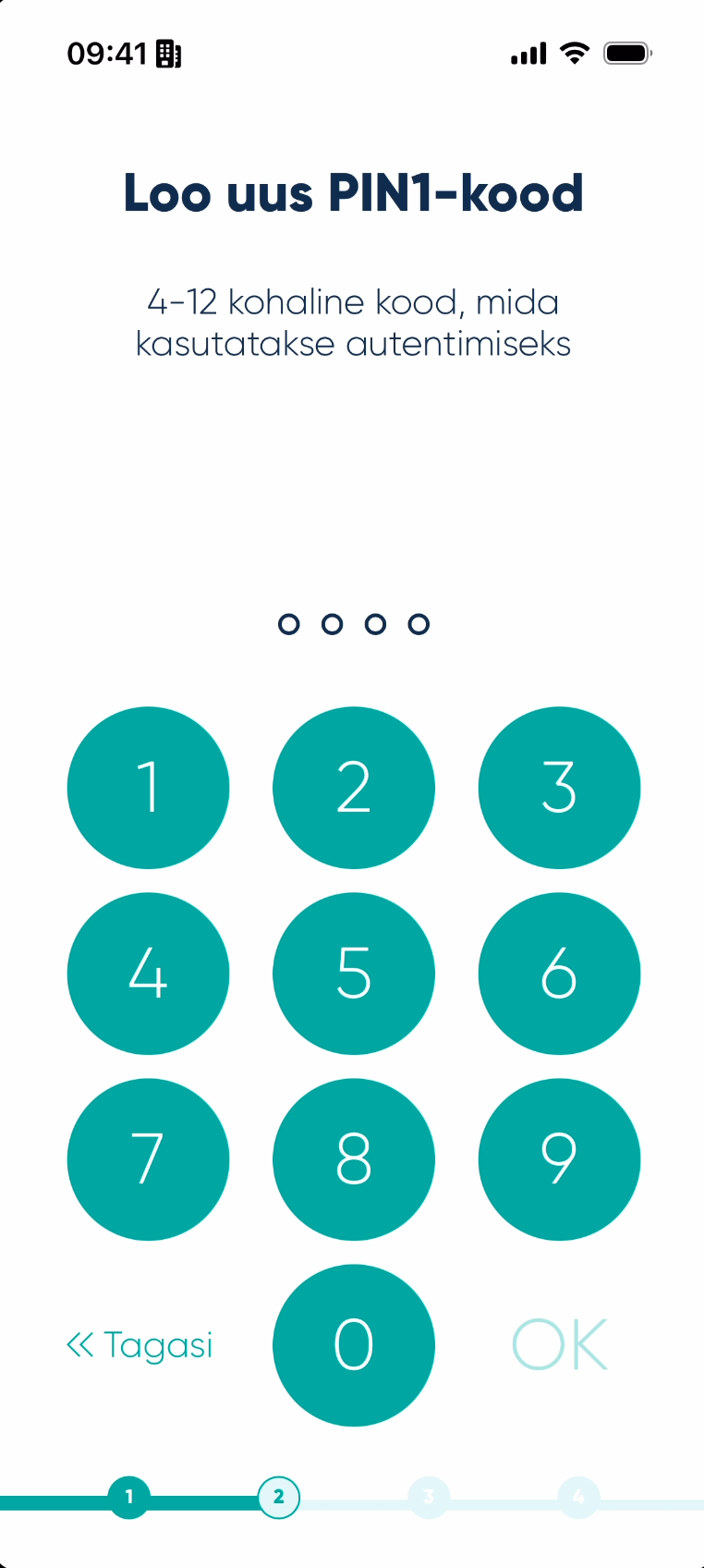This screenshot has width=704, height=1568.
Task: Enter digit 1 on the PIN keypad
Action: tap(148, 788)
